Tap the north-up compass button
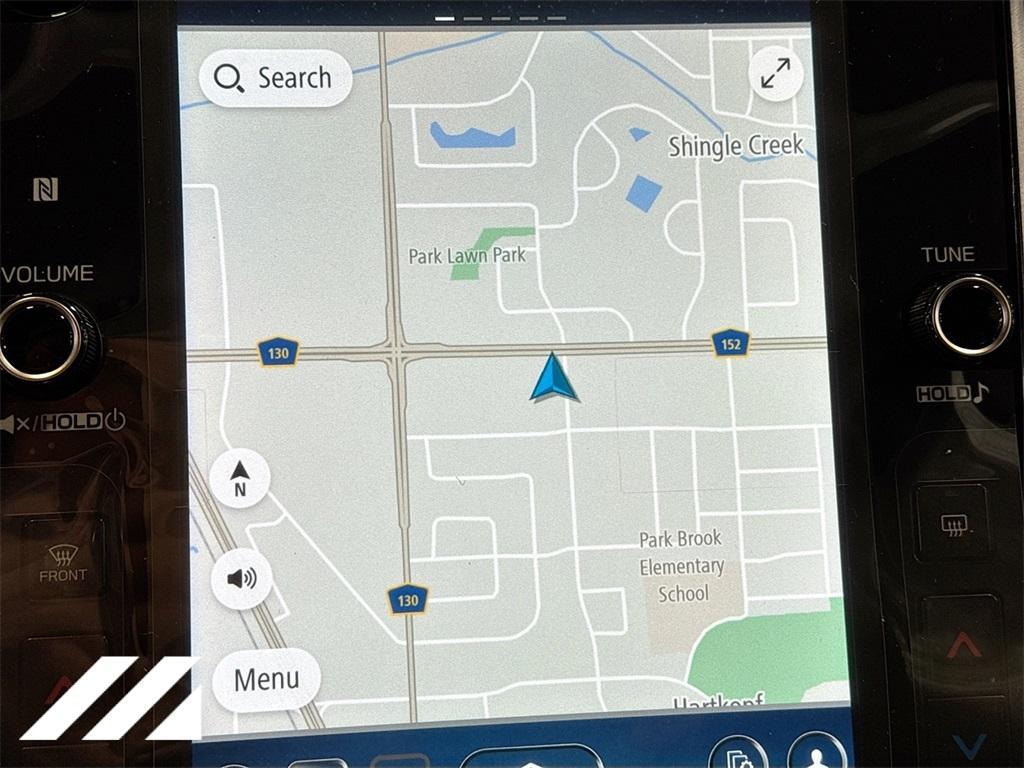Screen dimensions: 1024x768 pyautogui.click(x=240, y=477)
